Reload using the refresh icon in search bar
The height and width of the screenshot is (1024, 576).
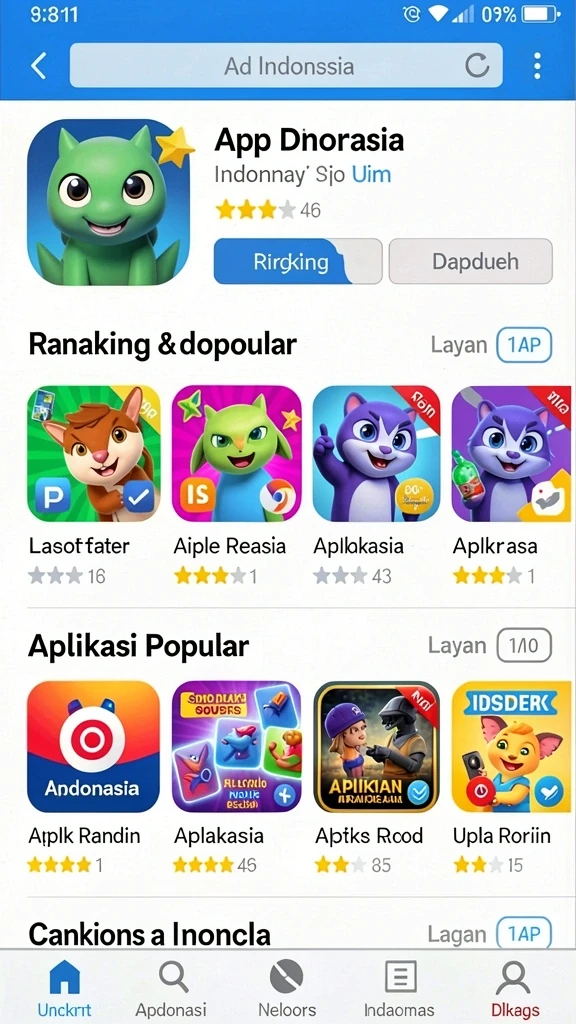[x=476, y=65]
